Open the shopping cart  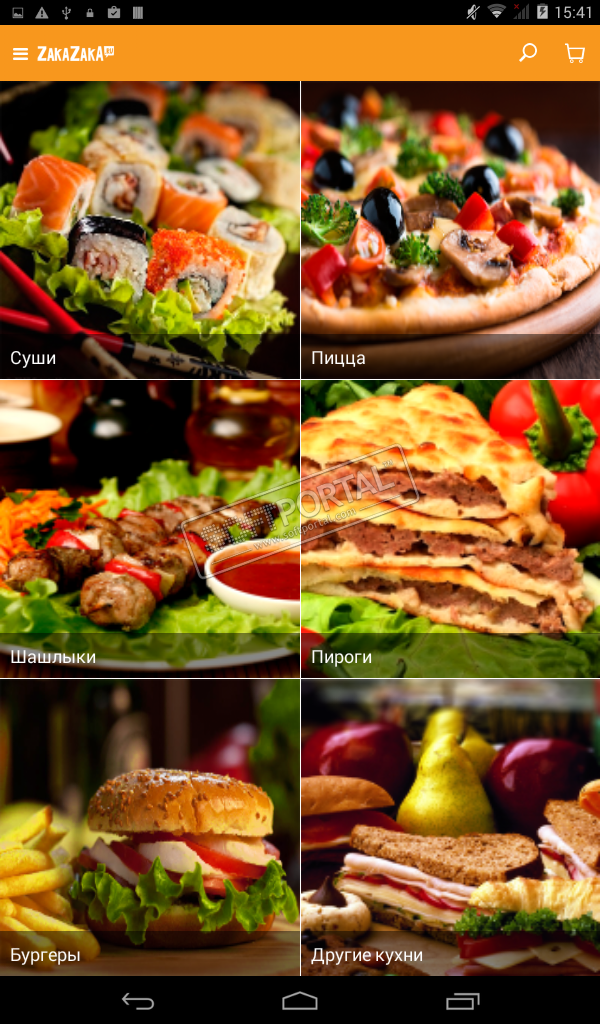[574, 53]
